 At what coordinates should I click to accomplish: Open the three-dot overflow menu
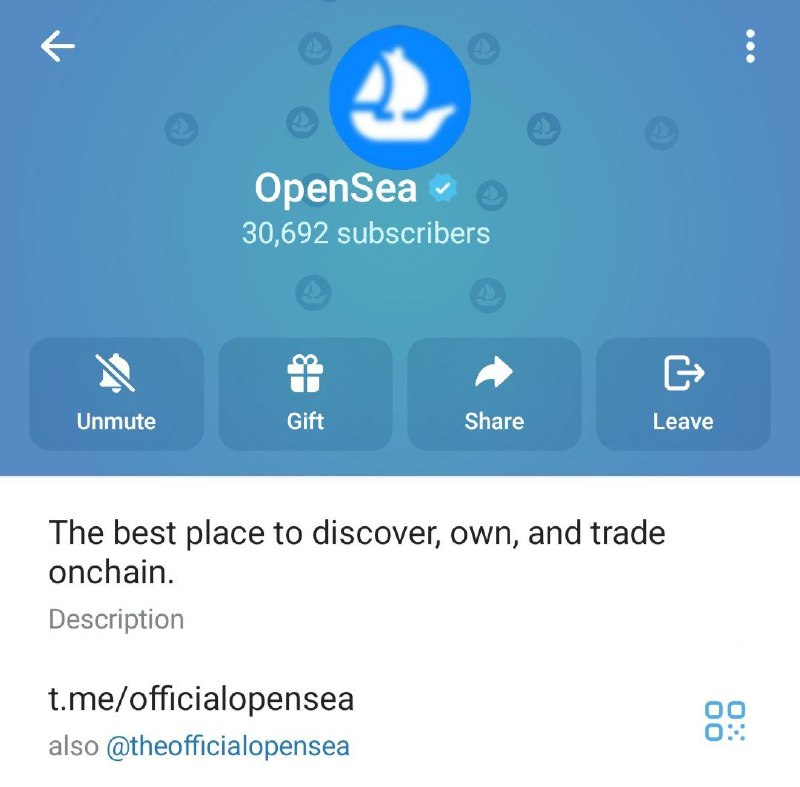tap(750, 46)
